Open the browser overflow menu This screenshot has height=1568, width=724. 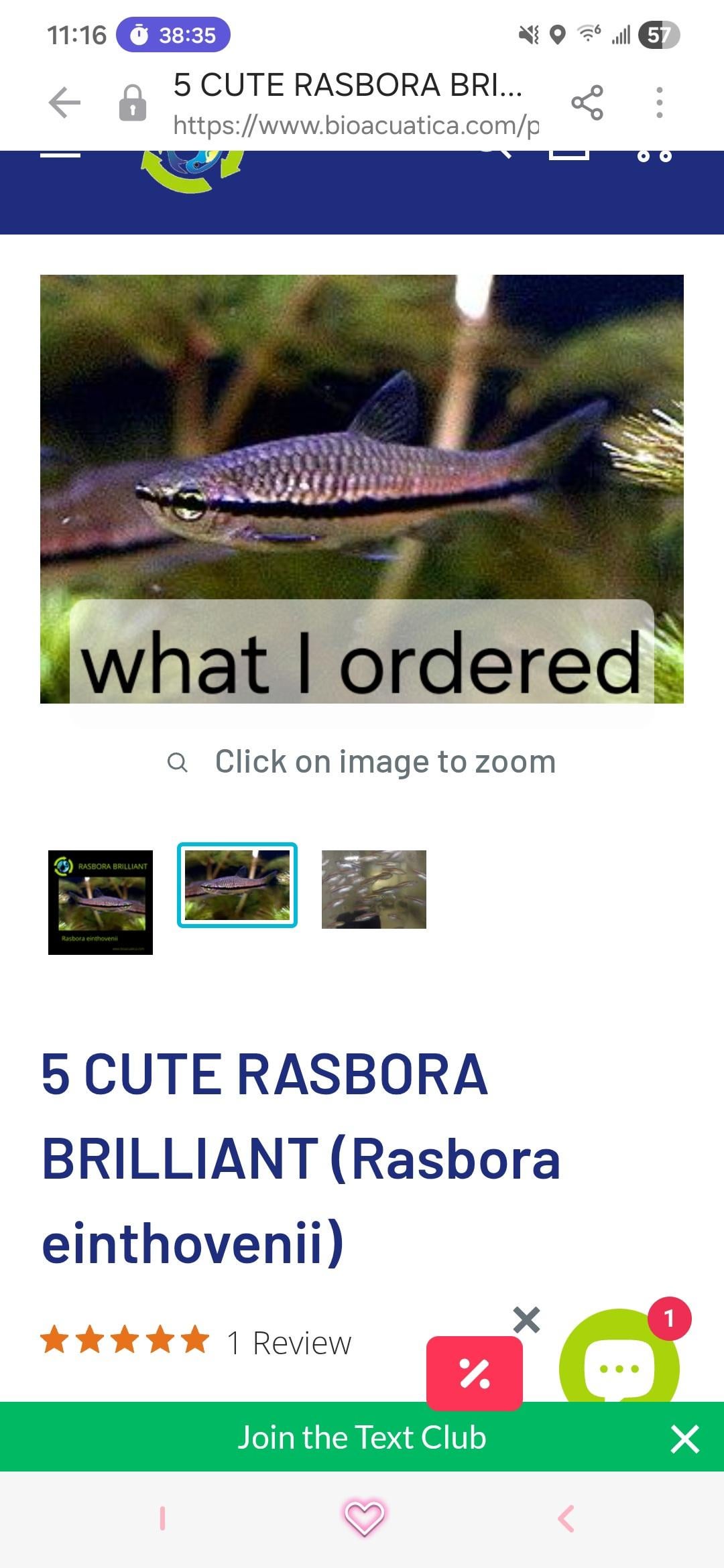click(660, 103)
